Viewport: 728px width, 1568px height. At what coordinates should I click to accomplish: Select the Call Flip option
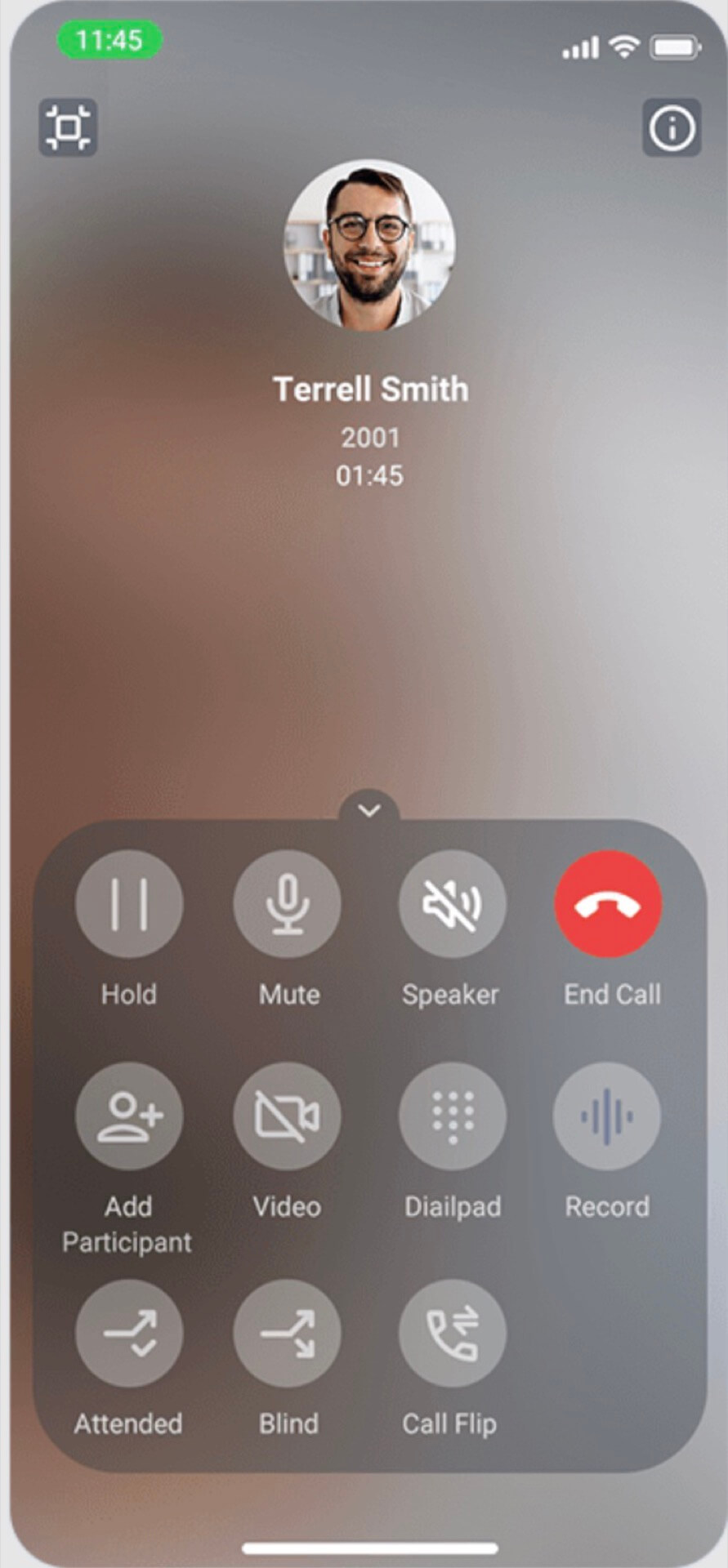pyautogui.click(x=450, y=1333)
